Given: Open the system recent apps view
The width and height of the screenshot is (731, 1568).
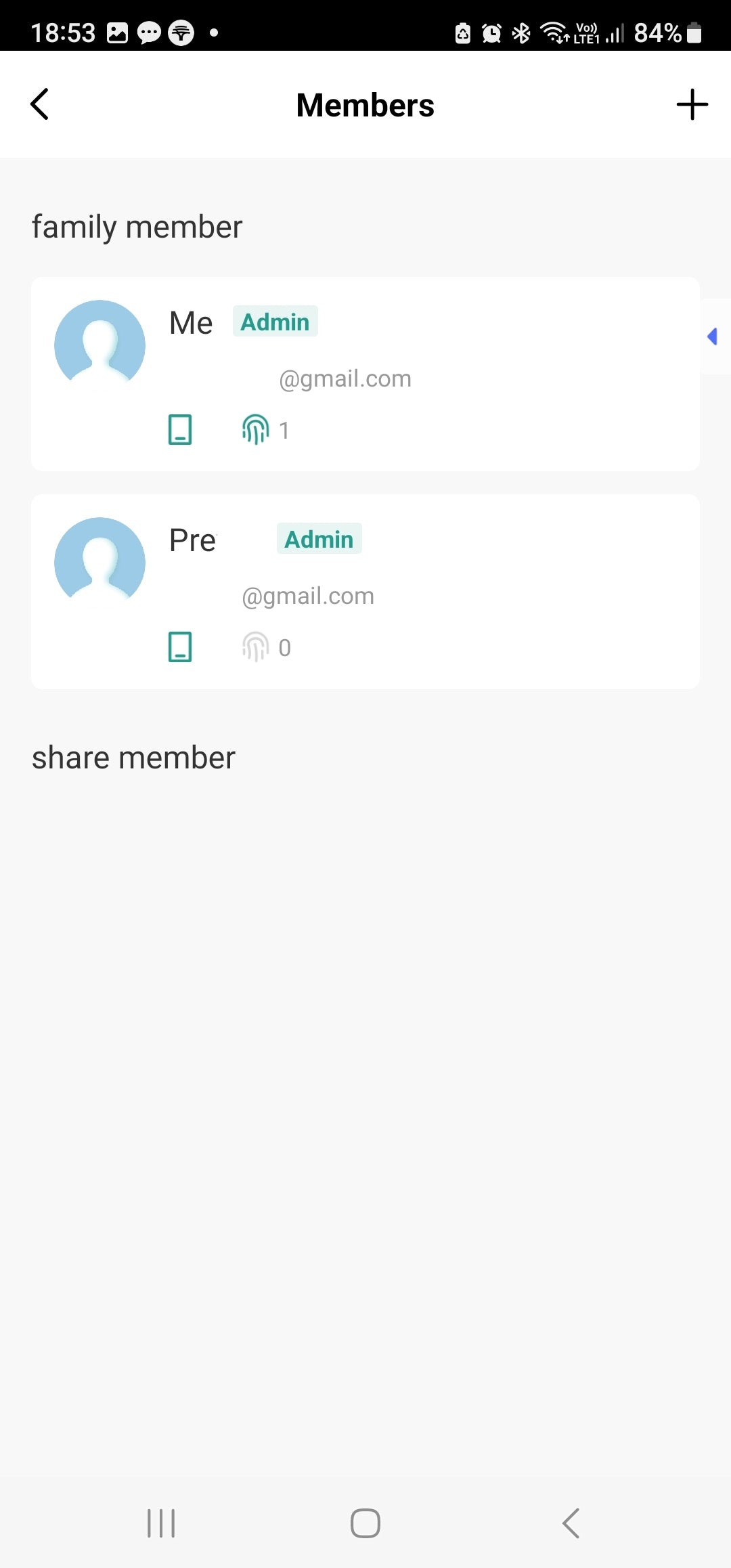Looking at the screenshot, I should [x=161, y=1523].
